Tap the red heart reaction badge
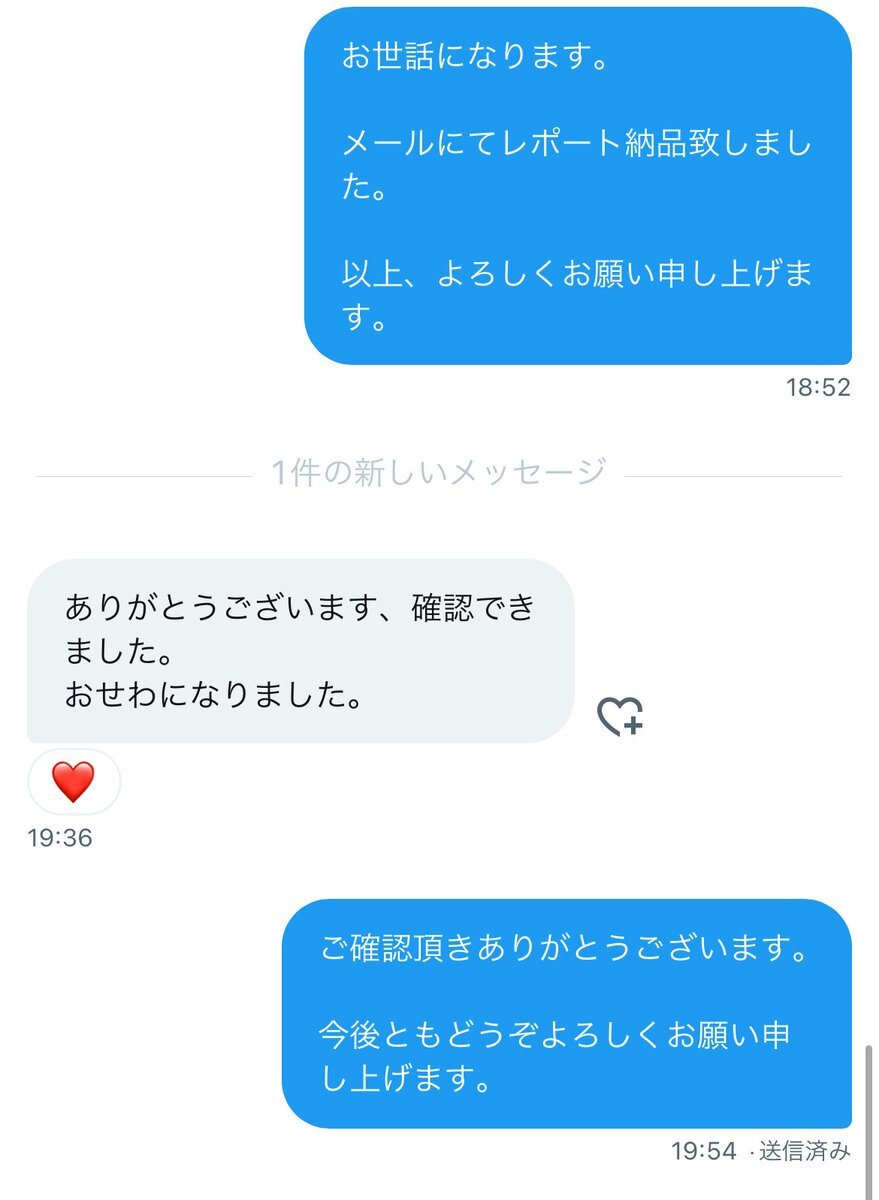Screen dimensions: 879x1200 click(73, 781)
